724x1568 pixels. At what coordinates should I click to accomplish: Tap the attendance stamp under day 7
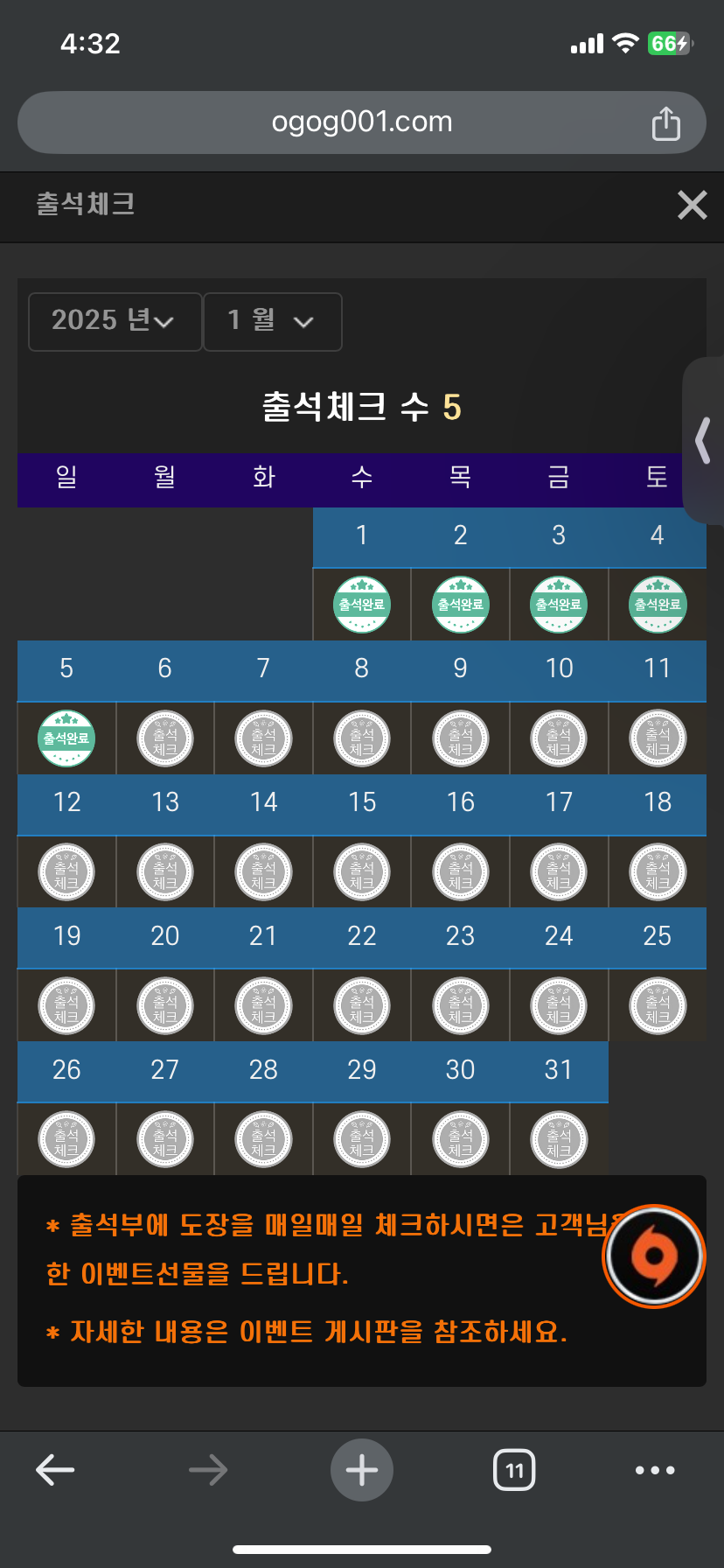pyautogui.click(x=263, y=738)
